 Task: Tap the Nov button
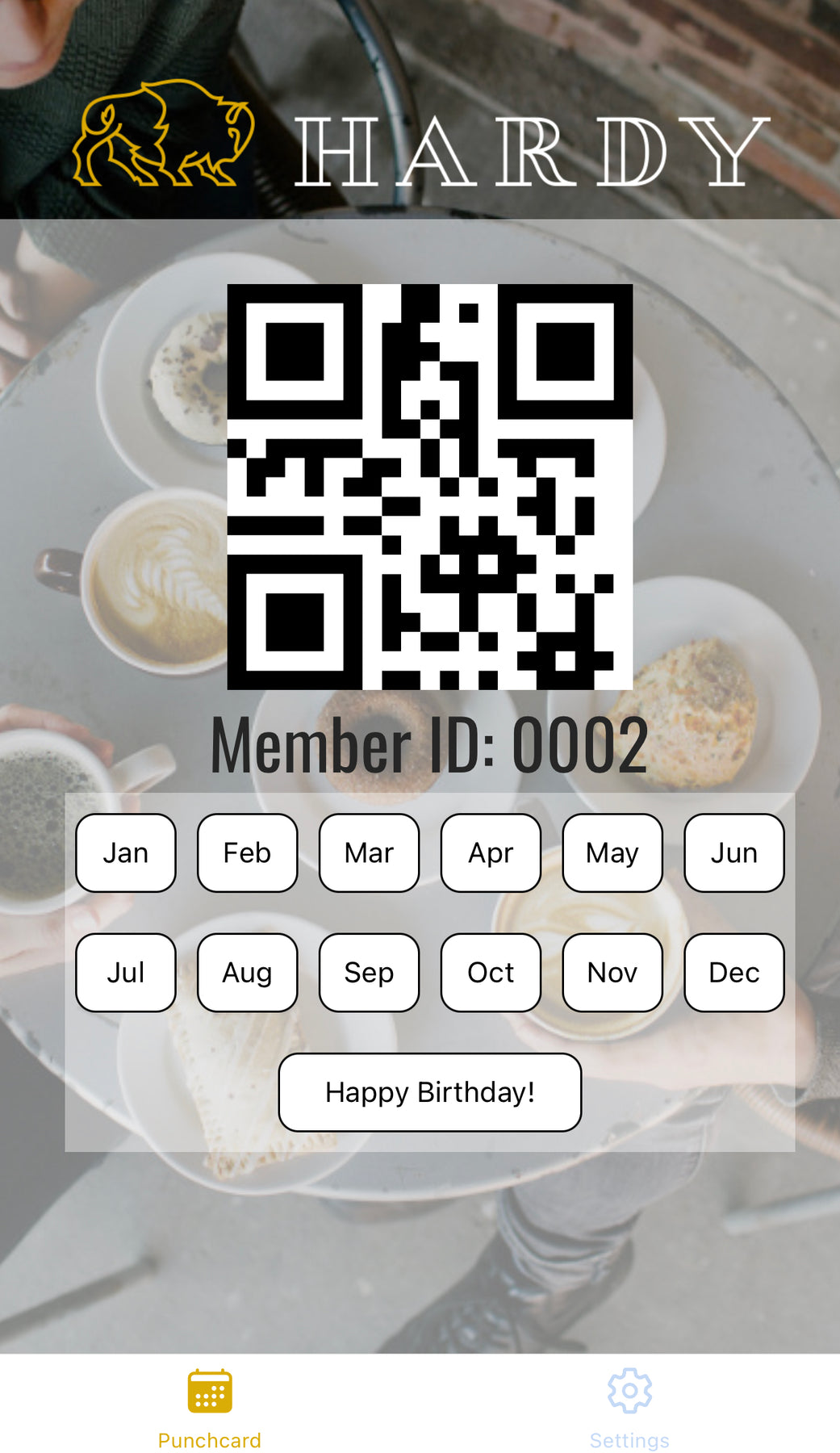[612, 973]
